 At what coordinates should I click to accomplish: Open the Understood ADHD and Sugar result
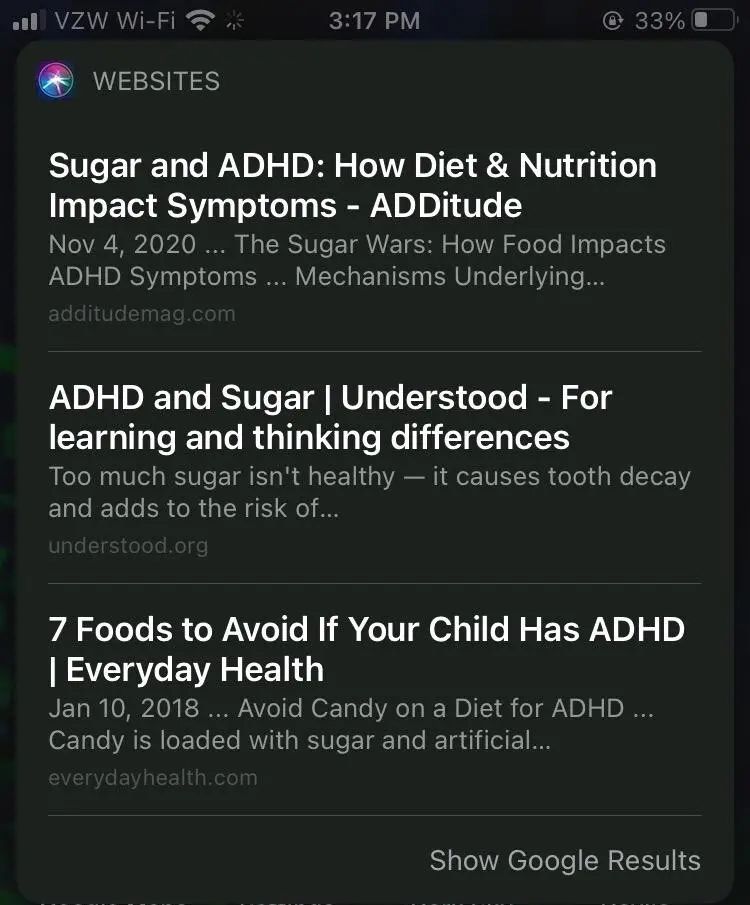(x=330, y=417)
